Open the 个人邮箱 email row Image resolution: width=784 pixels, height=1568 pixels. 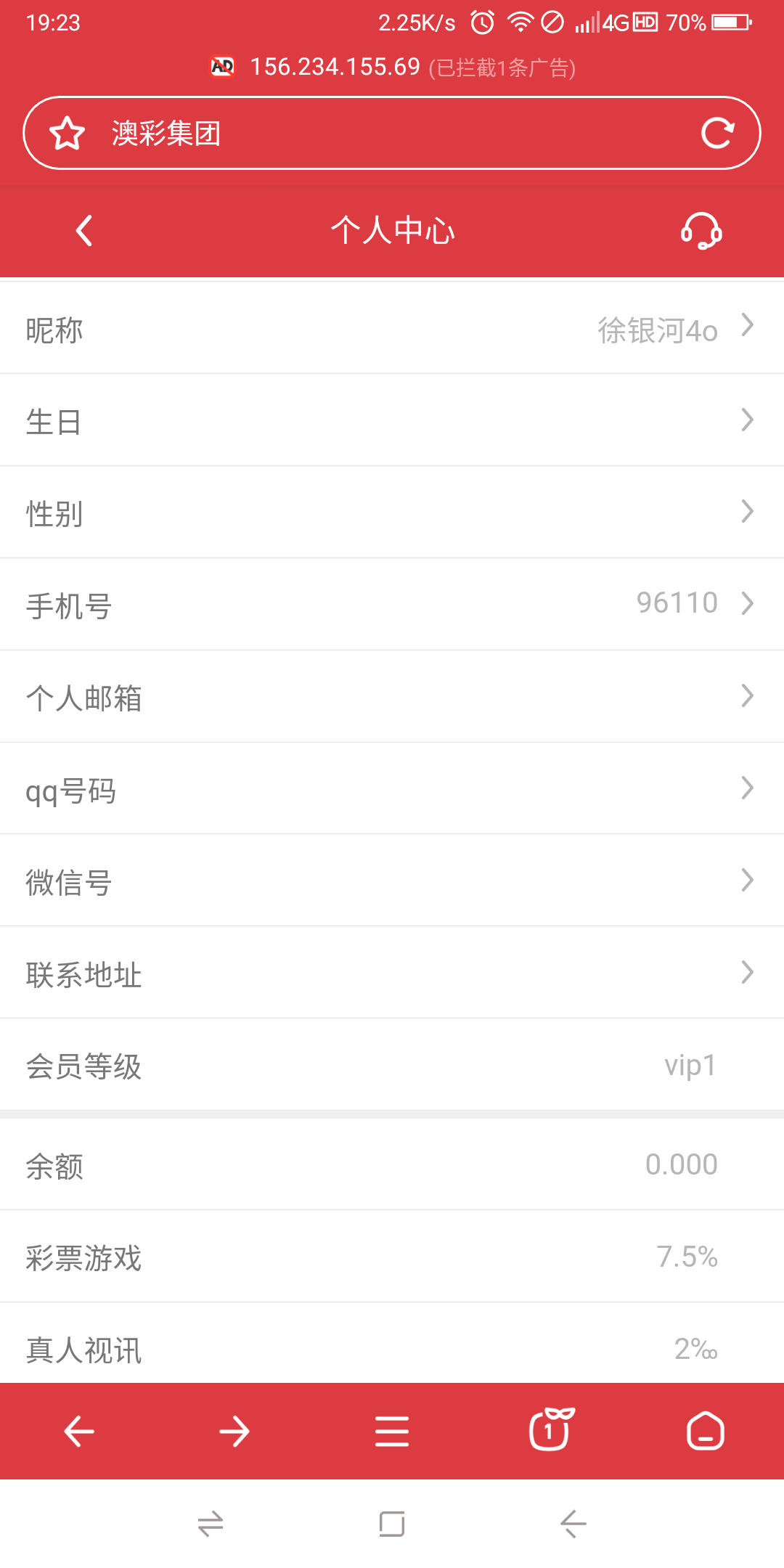point(392,697)
